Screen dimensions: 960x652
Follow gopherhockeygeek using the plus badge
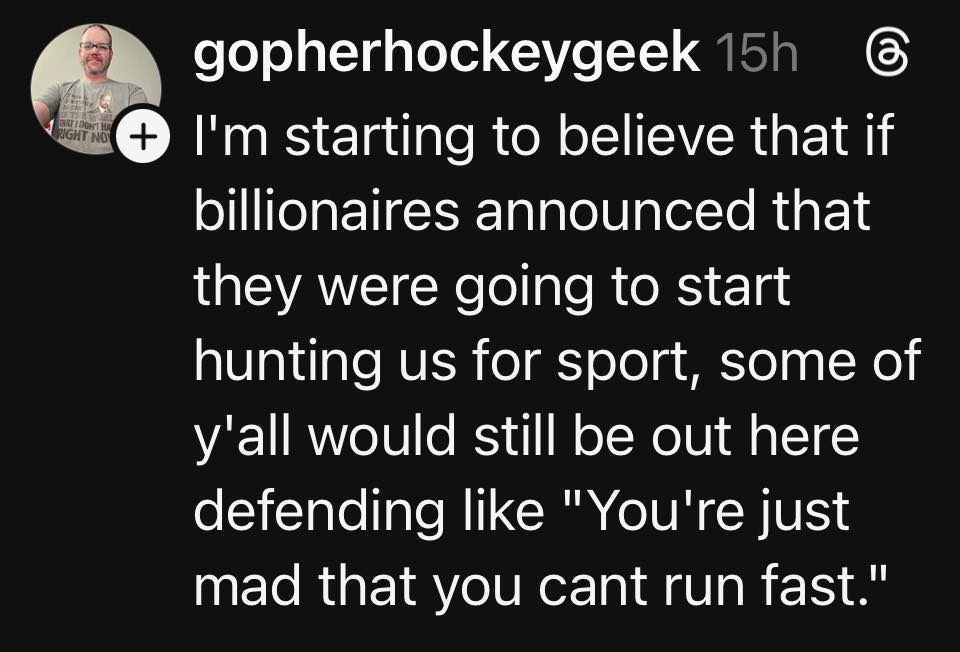coord(141,132)
